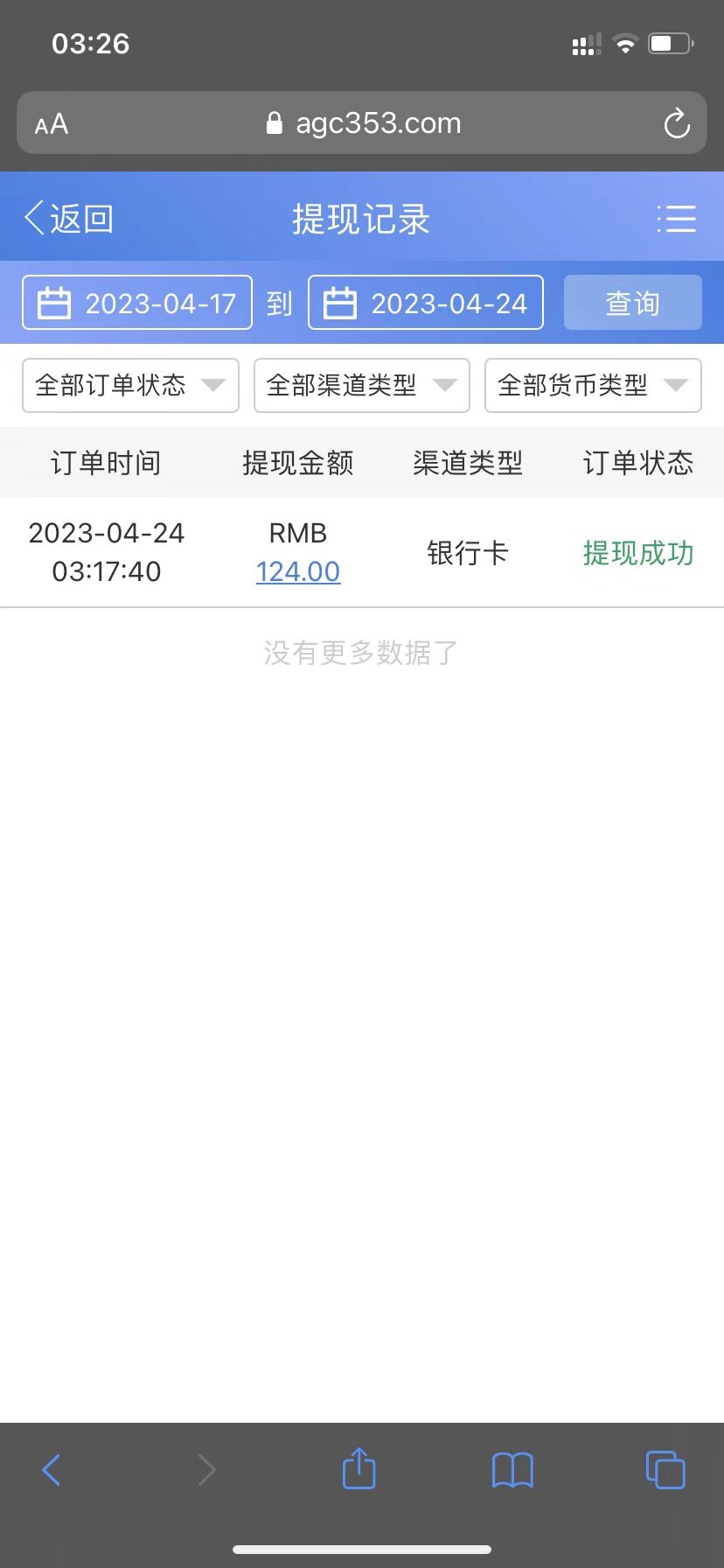Go back in Safari browser history

(52, 1470)
